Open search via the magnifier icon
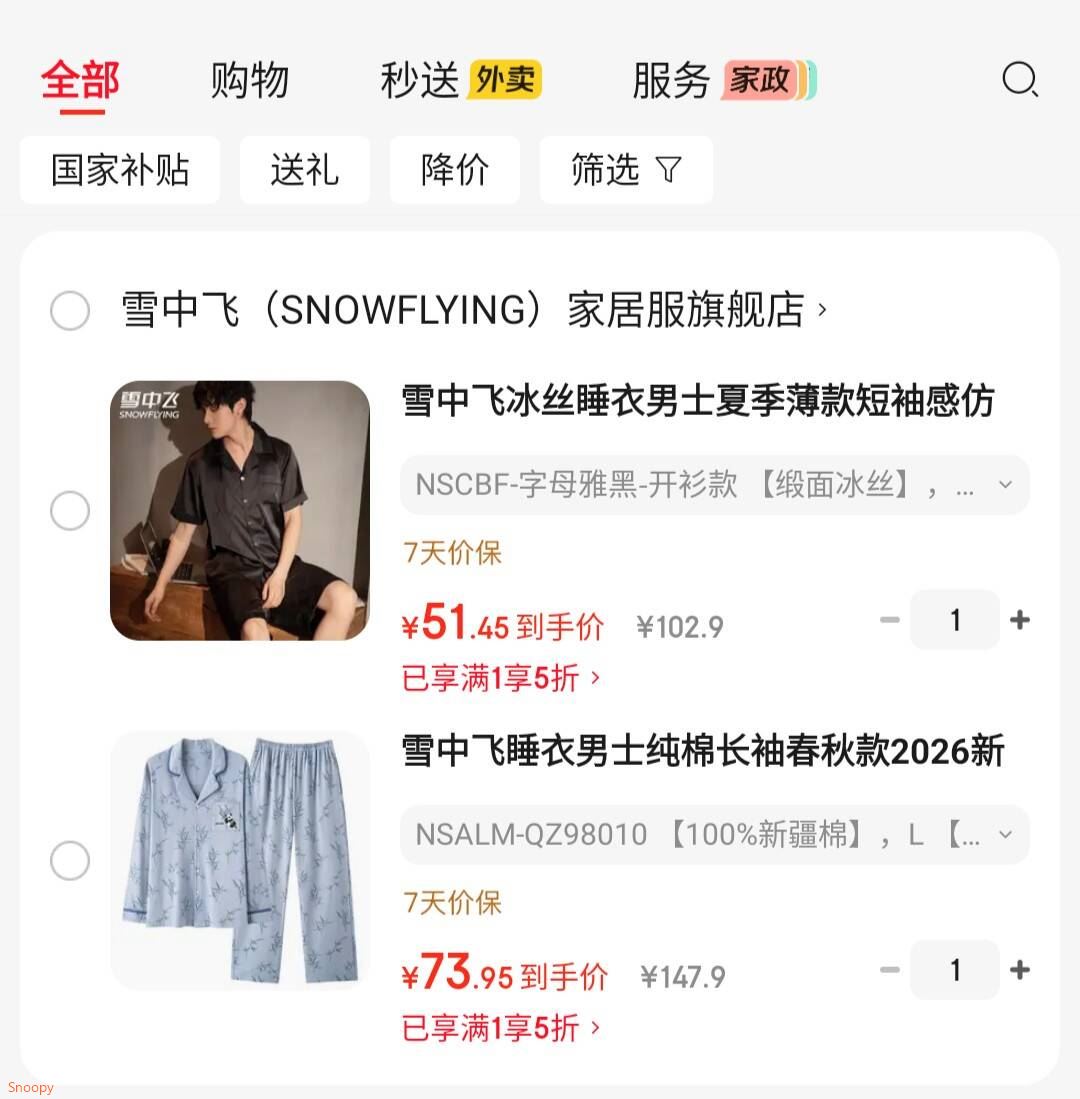This screenshot has width=1080, height=1099. coord(1019,80)
